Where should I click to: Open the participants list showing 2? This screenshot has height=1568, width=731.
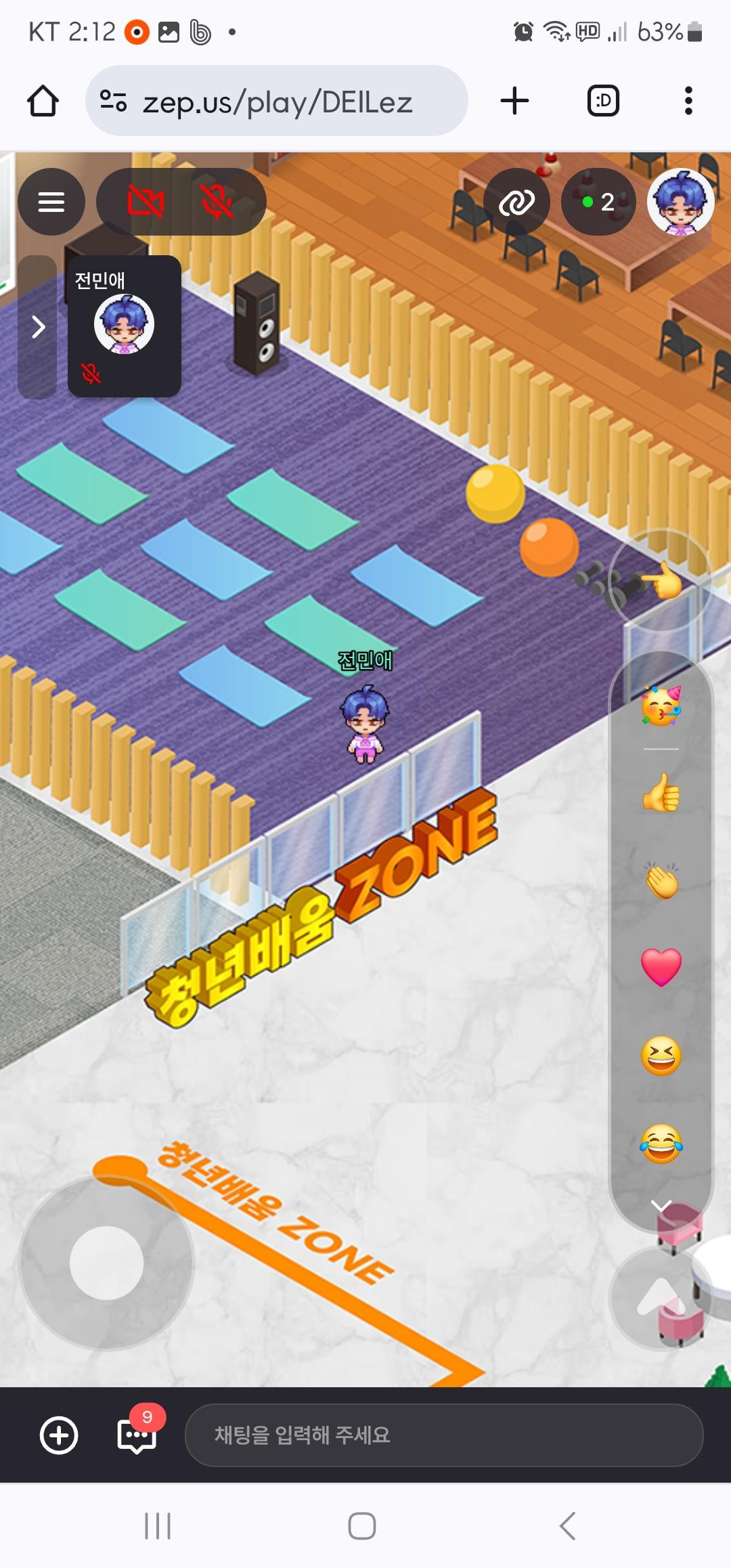[x=598, y=201]
